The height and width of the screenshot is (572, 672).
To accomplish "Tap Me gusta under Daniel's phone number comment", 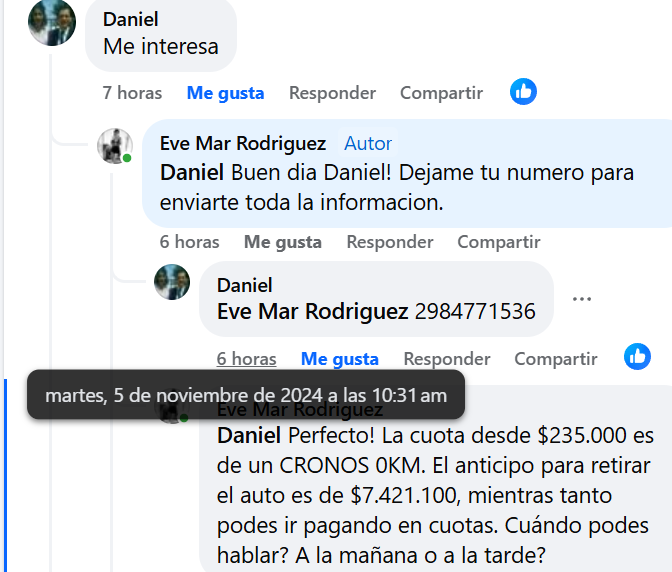I will pyautogui.click(x=339, y=359).
